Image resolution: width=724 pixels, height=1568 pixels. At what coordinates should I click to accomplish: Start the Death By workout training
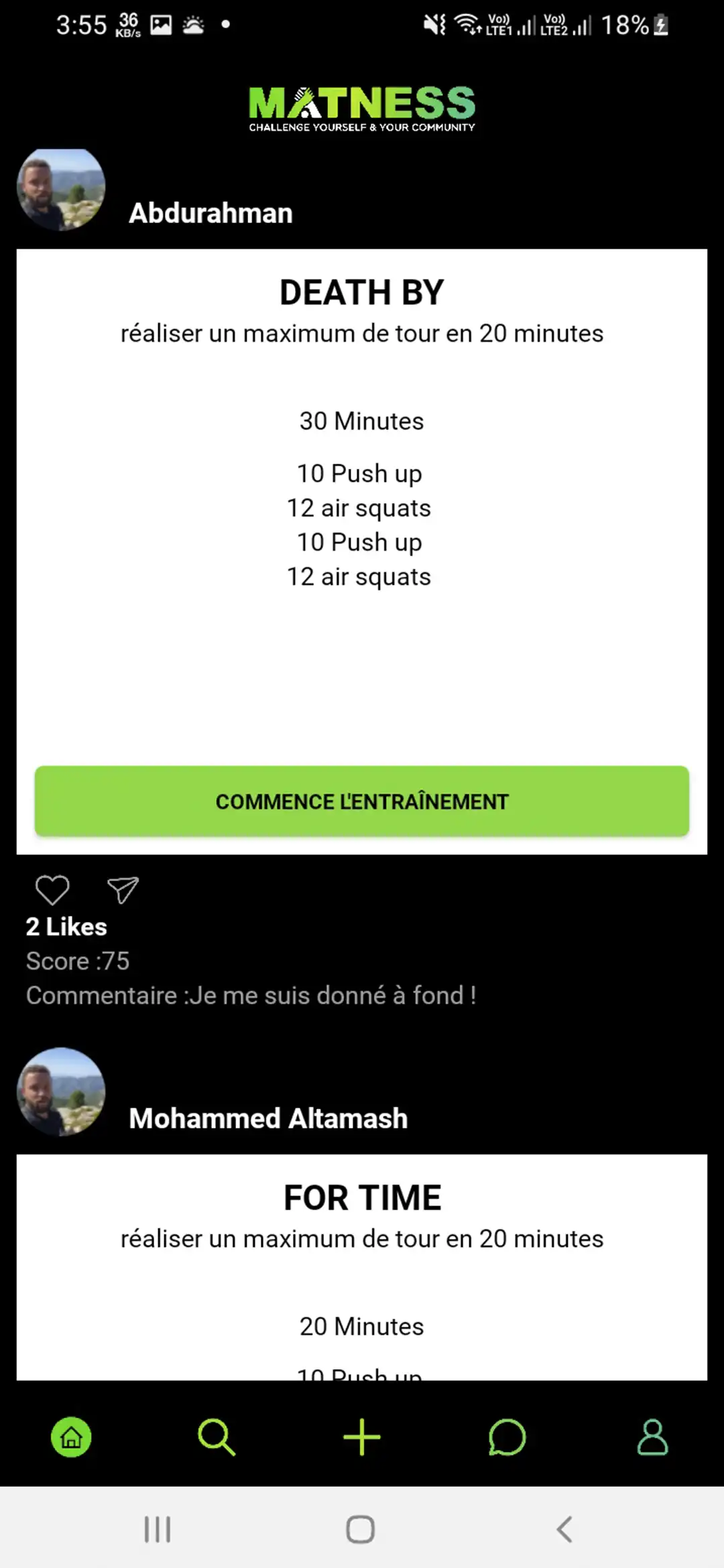[x=362, y=801]
